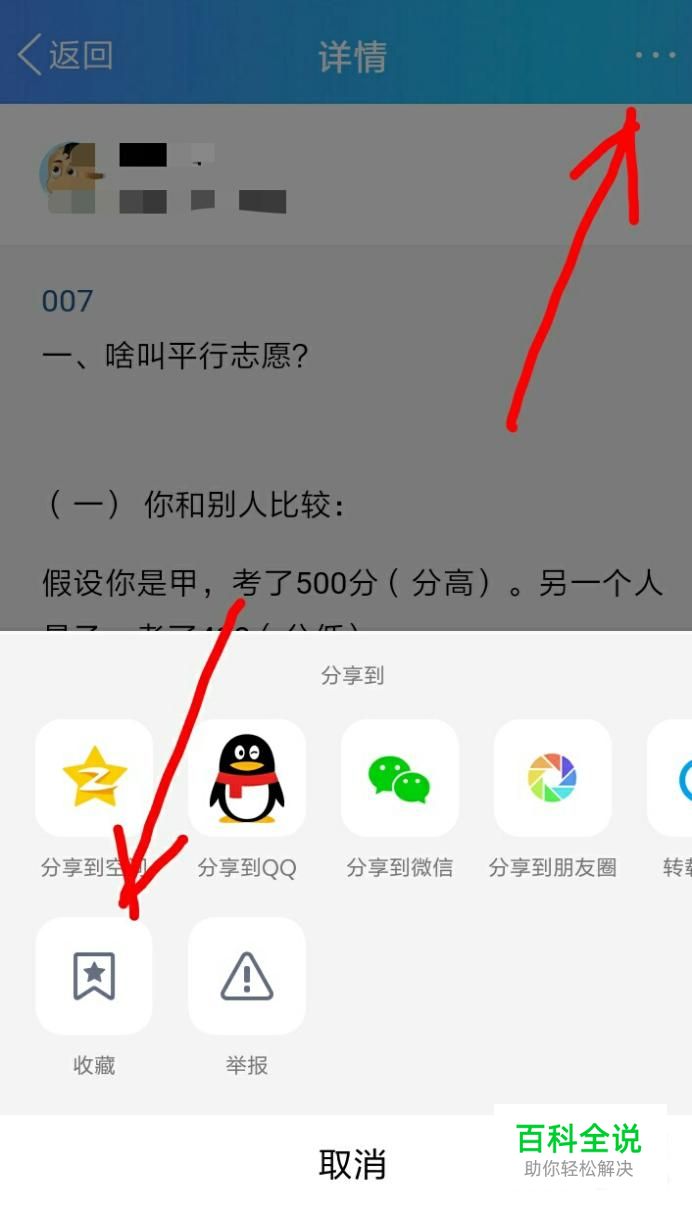This screenshot has height=1213, width=692.
Task: Share to WeChat Moments (朋友圈)
Action: pyautogui.click(x=553, y=778)
